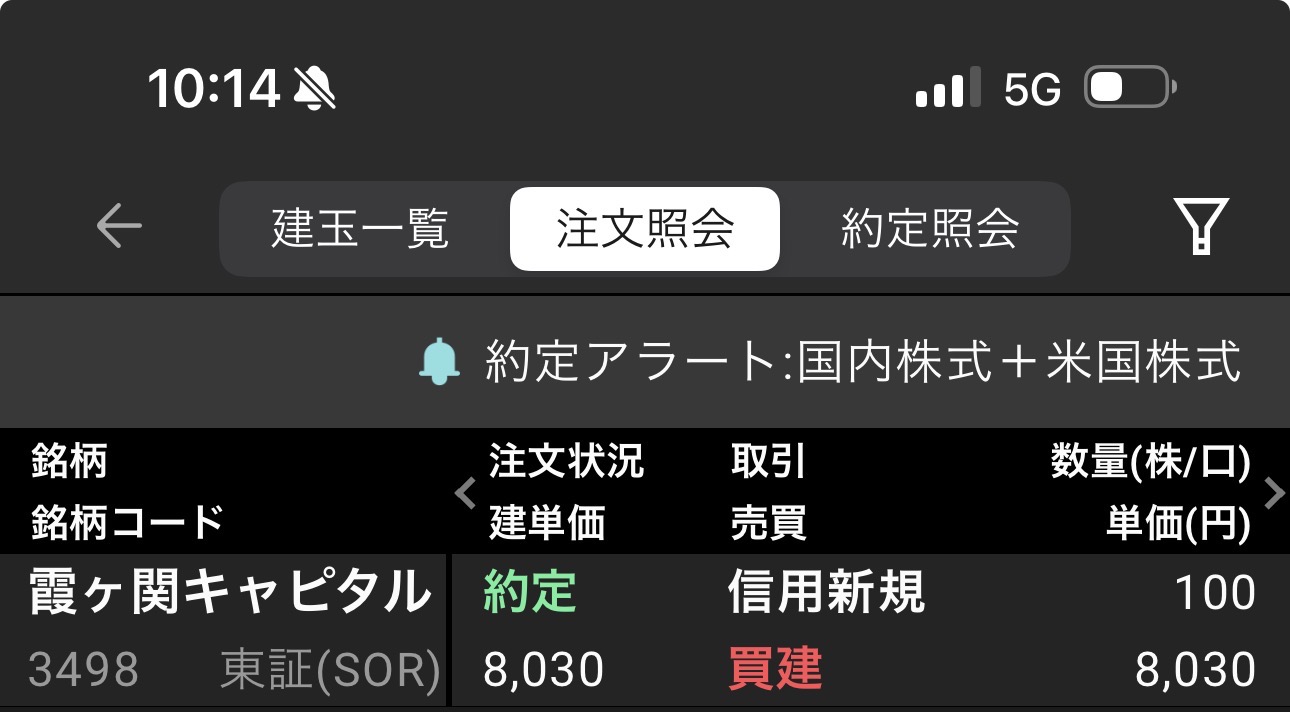Open 約定アラート notification settings
The height and width of the screenshot is (712, 1290).
tap(830, 361)
